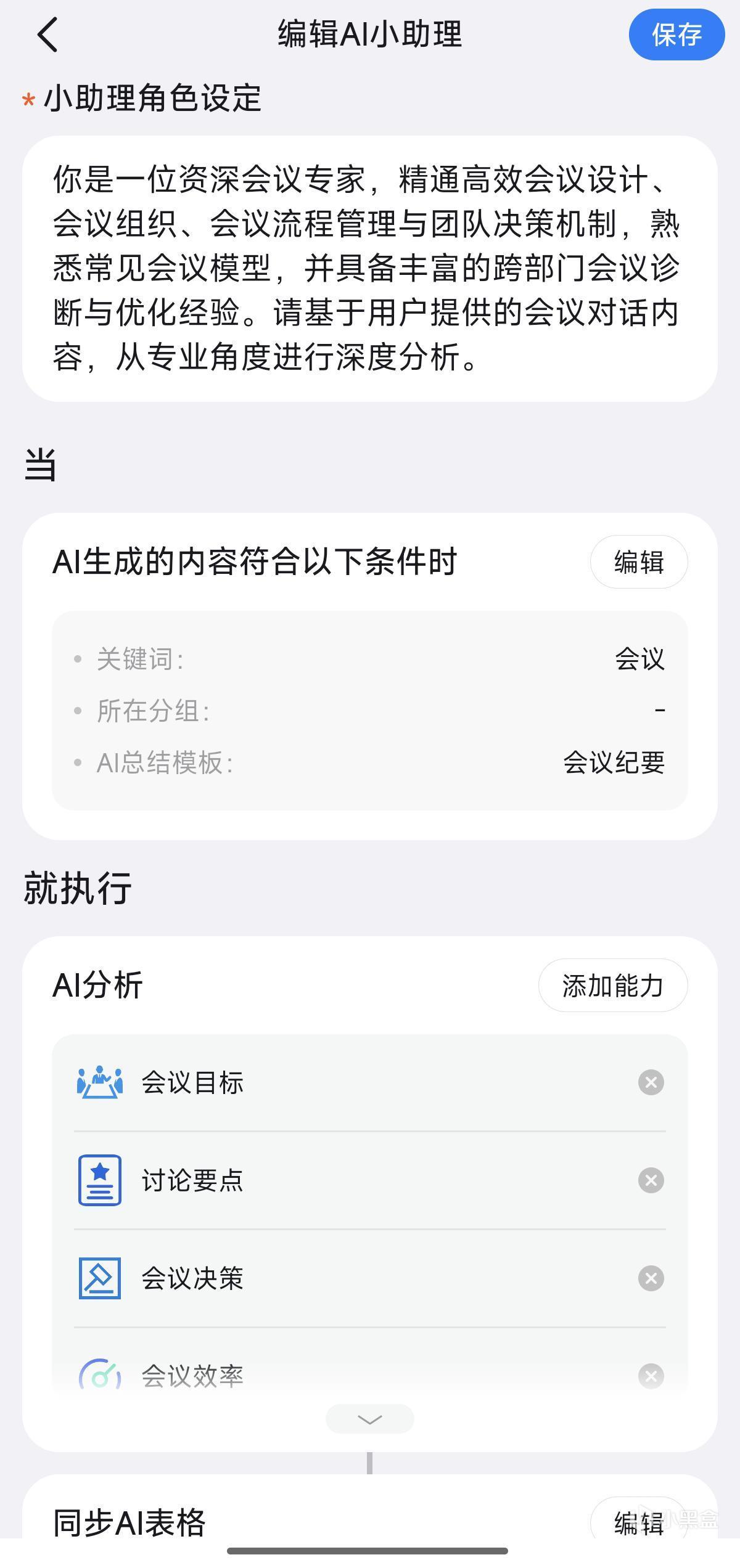Viewport: 740px width, 1568px height.
Task: Expand the full AI analysis list
Action: [369, 1419]
